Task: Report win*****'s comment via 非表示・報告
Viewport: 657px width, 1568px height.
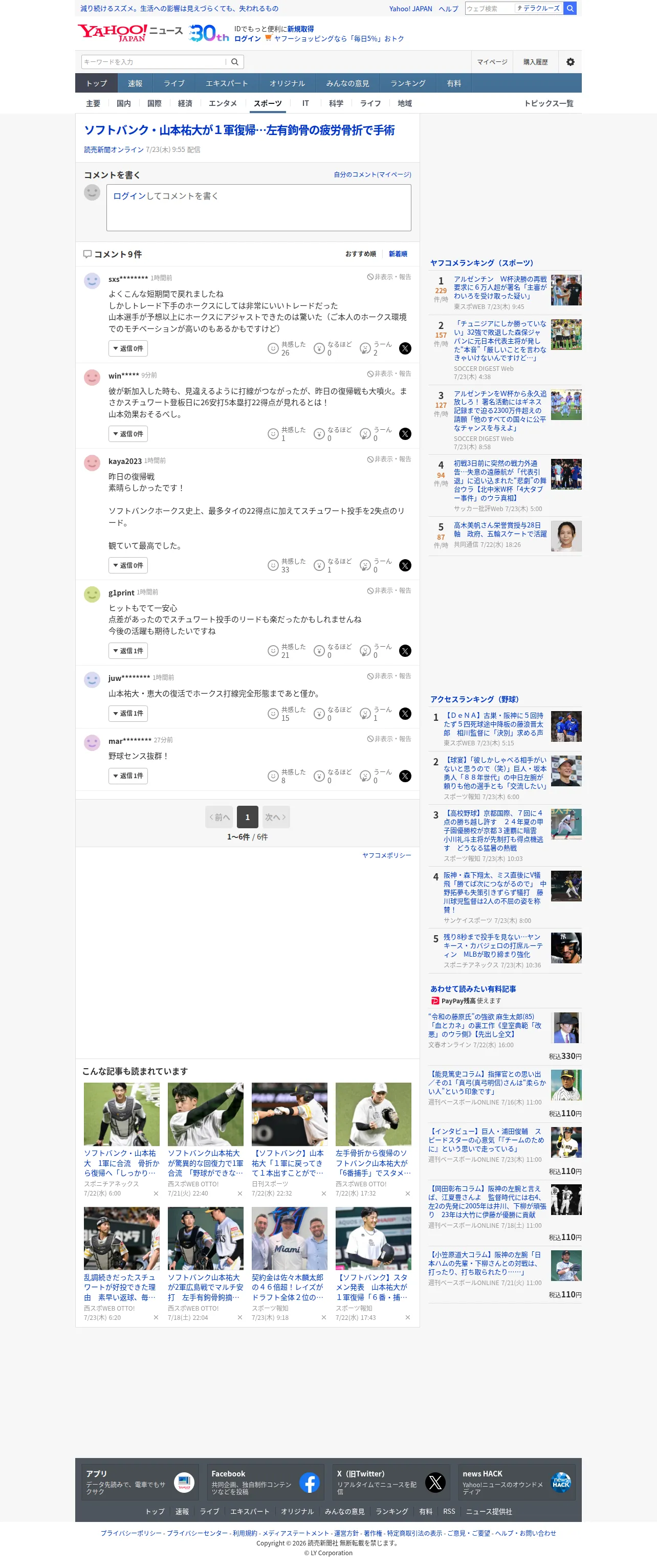Action: click(x=389, y=374)
